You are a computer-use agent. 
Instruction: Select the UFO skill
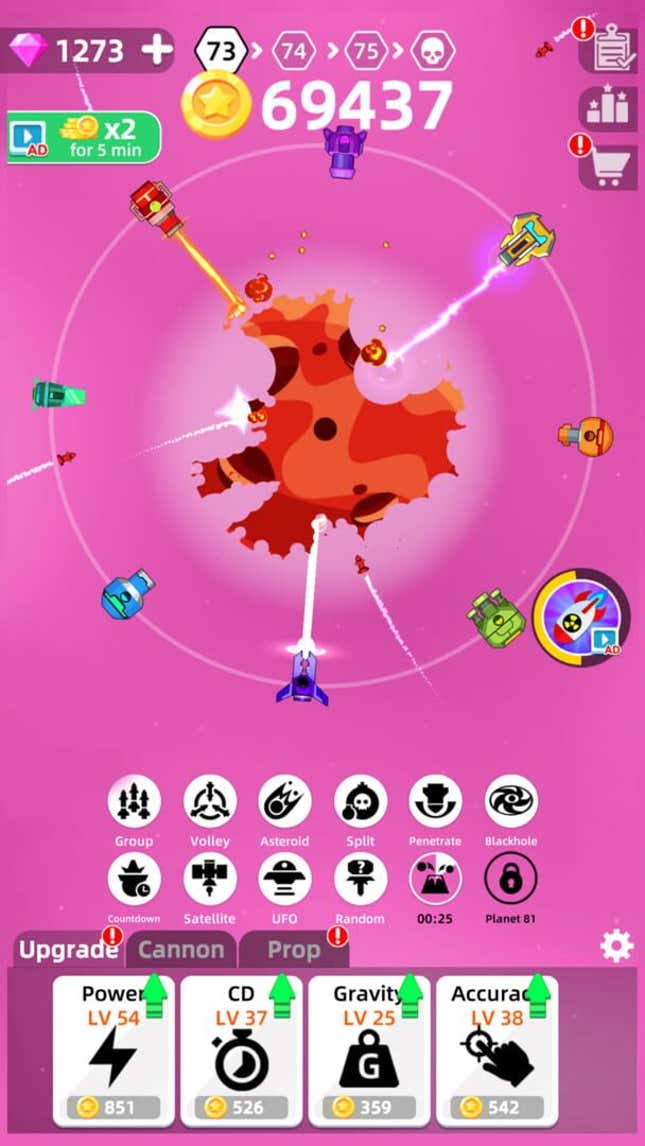click(x=285, y=880)
